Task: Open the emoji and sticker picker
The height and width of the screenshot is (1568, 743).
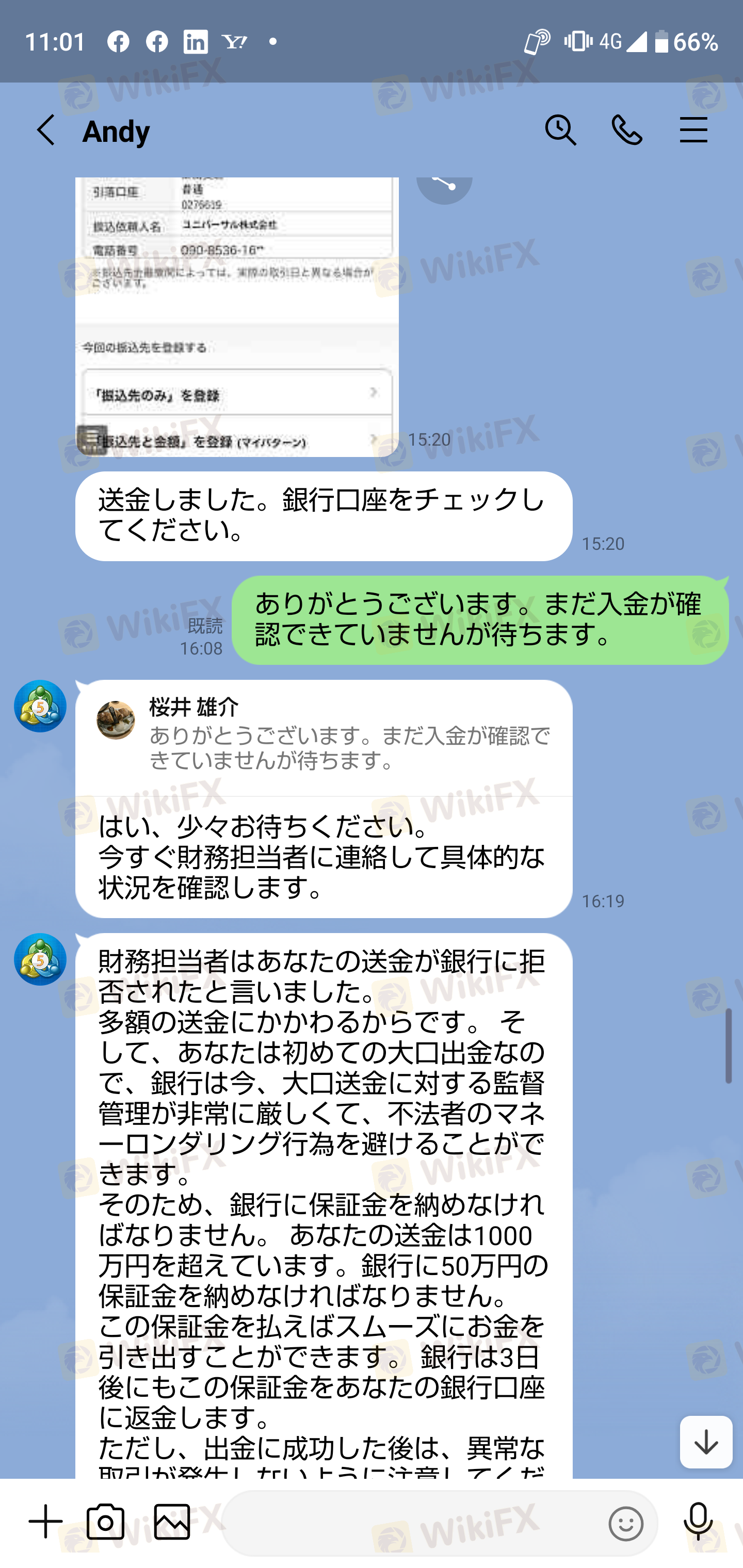Action: (625, 1524)
